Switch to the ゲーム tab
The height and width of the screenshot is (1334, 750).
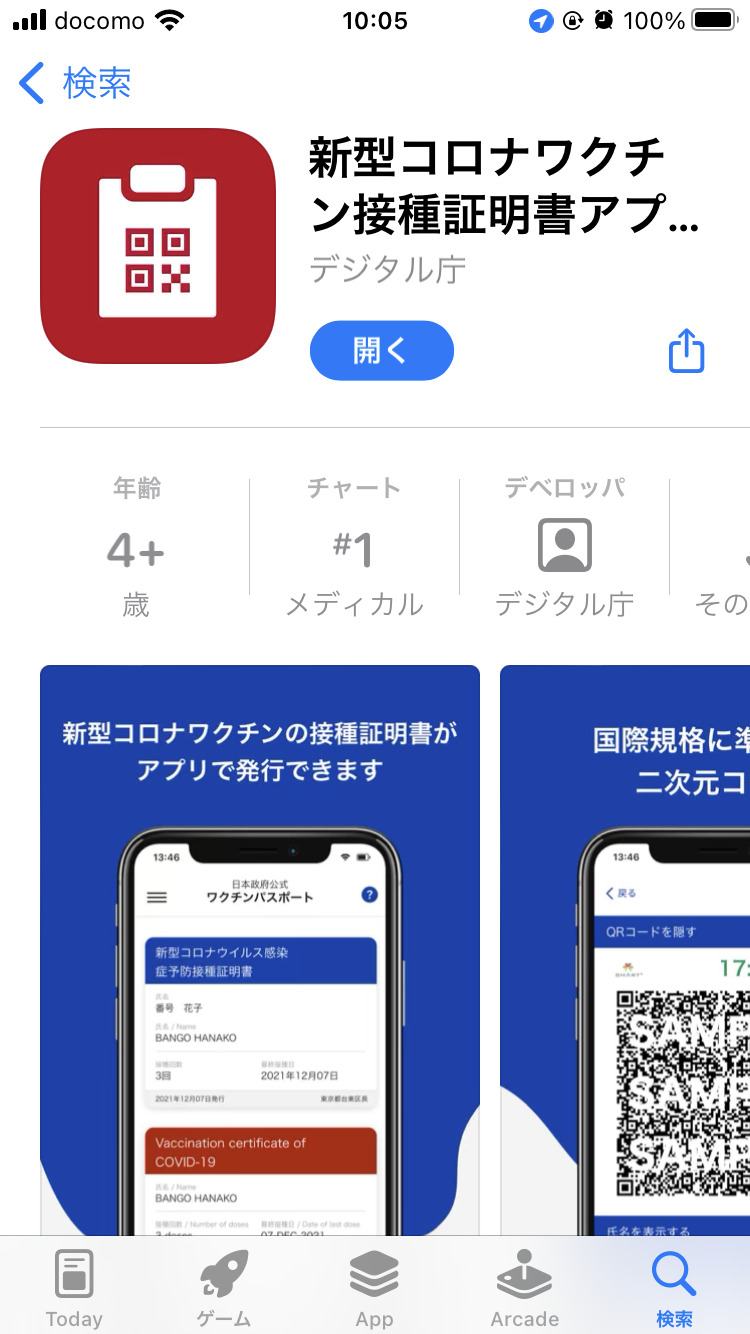[x=224, y=1288]
